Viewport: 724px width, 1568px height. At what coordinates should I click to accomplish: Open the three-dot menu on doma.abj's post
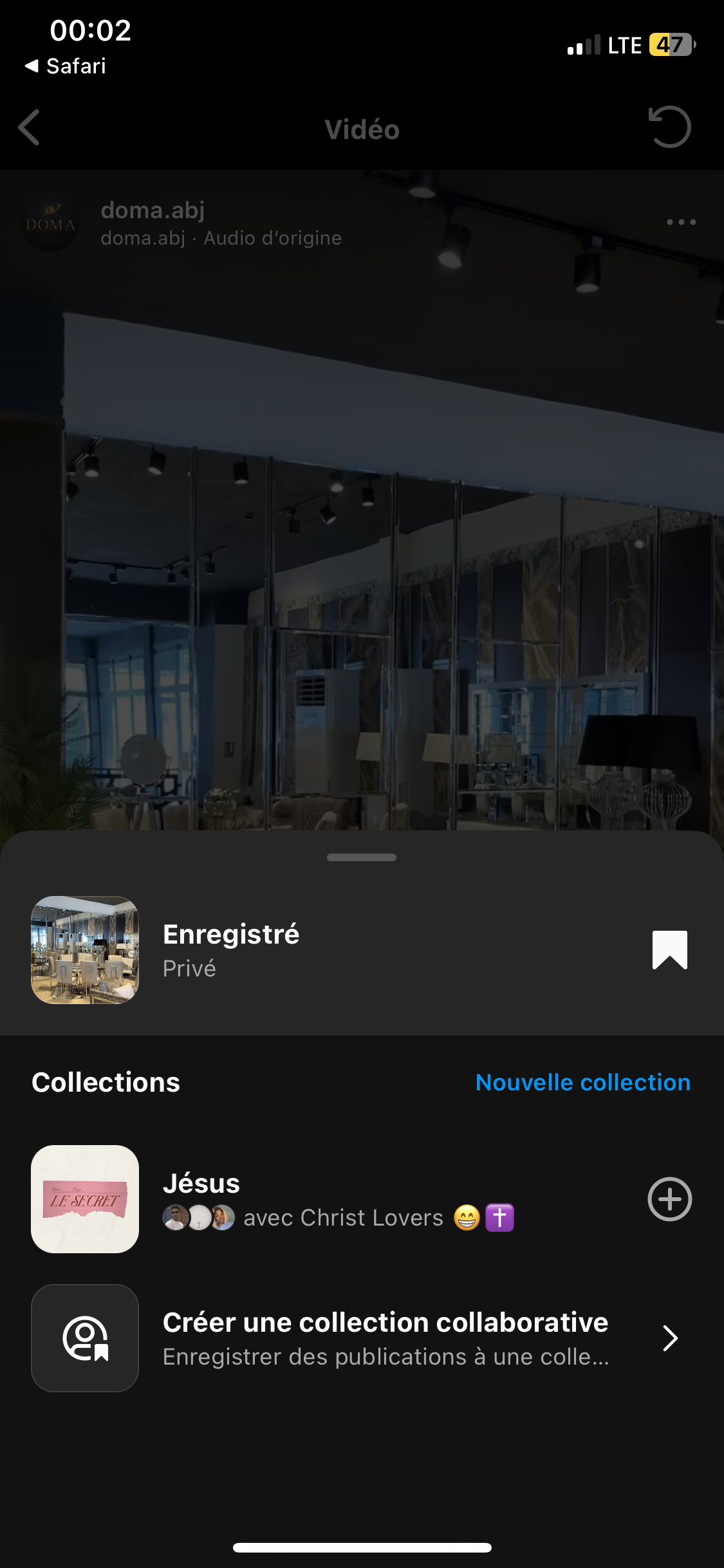tap(681, 223)
